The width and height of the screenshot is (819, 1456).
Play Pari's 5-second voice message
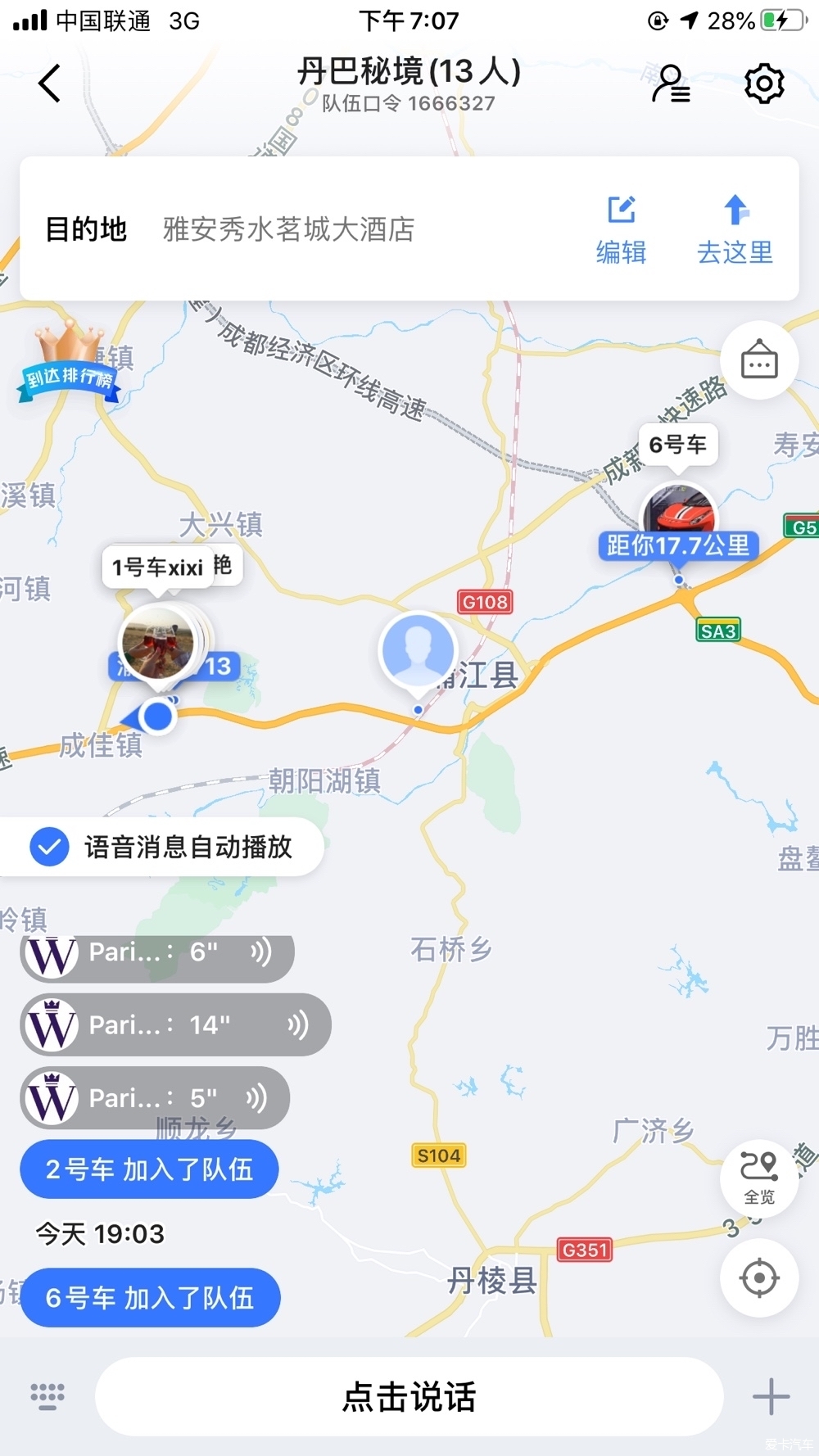[x=156, y=1097]
